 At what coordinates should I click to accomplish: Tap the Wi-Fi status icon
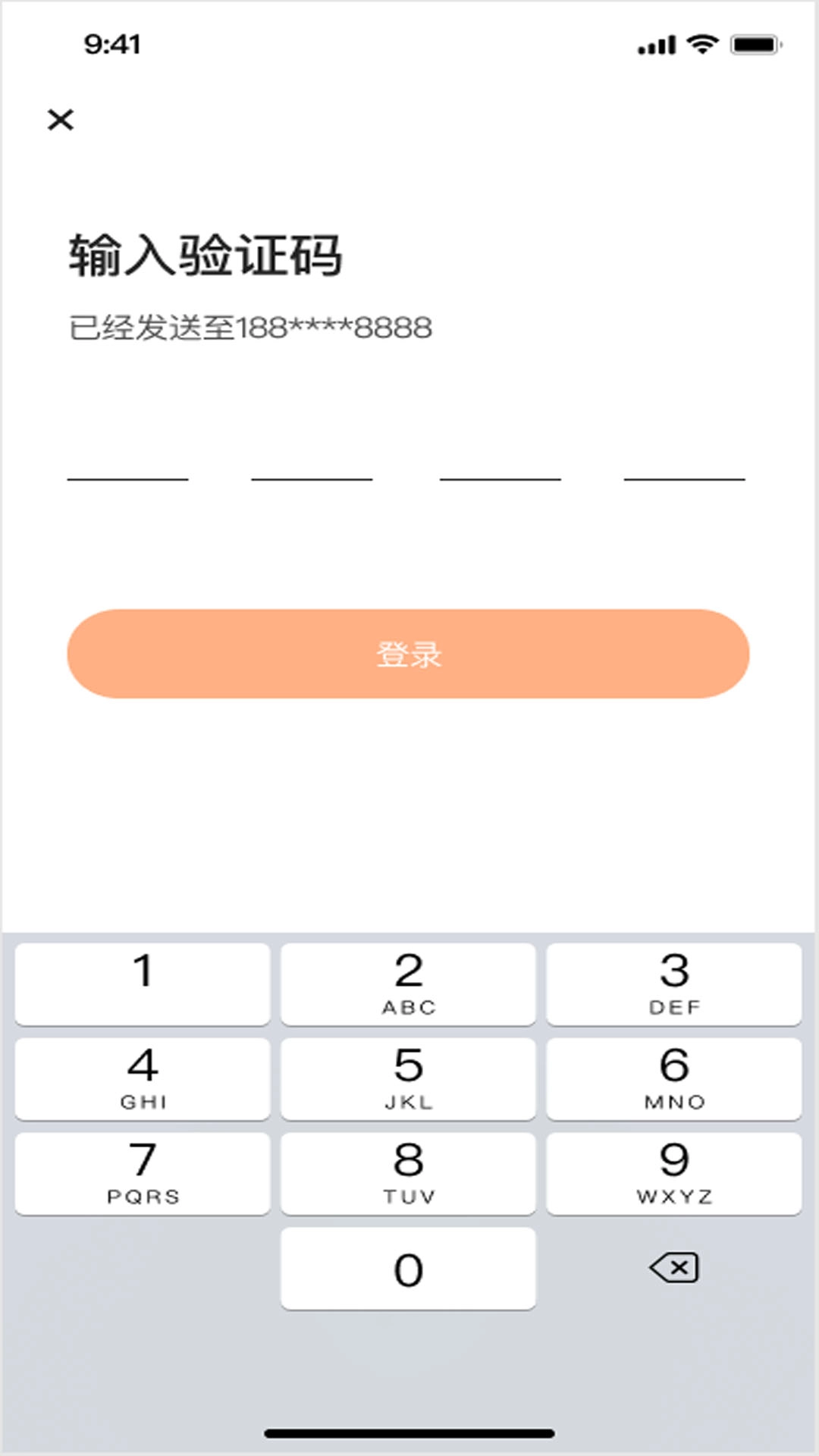tap(702, 44)
